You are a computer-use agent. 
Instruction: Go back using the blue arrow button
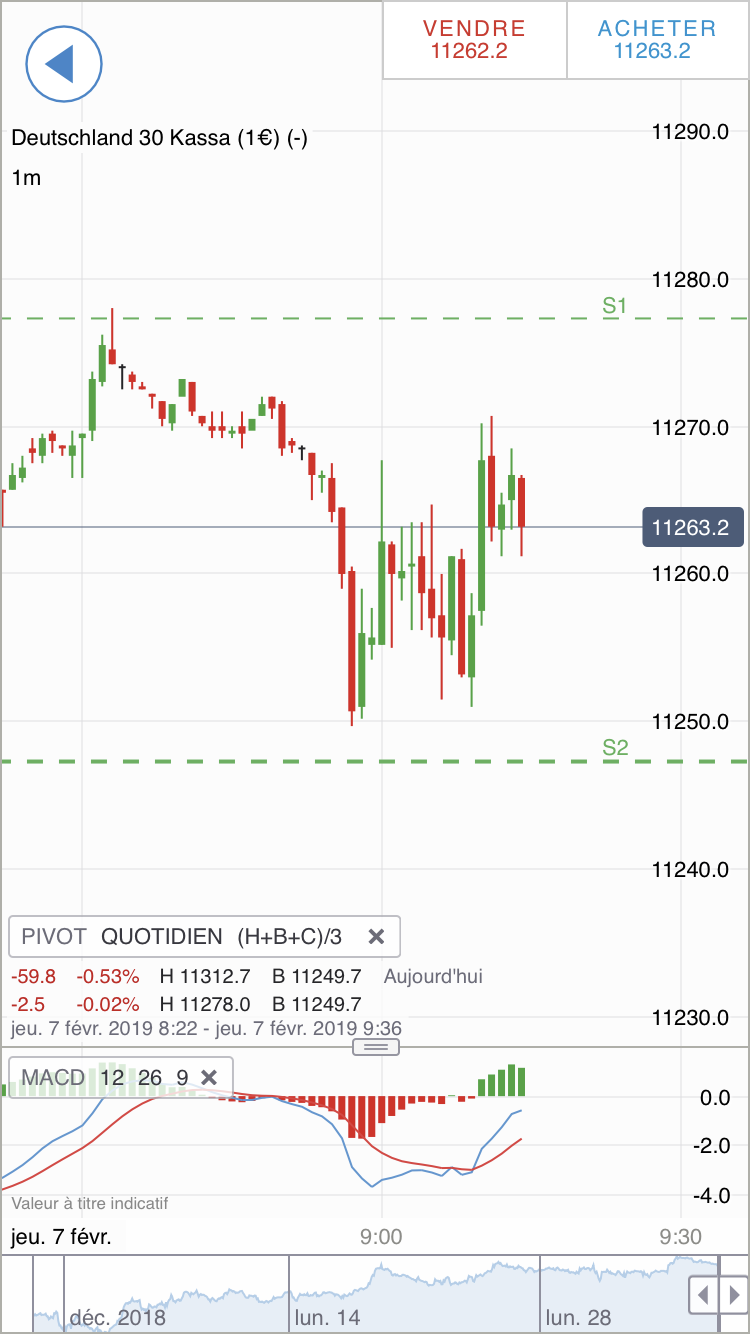pyautogui.click(x=65, y=64)
